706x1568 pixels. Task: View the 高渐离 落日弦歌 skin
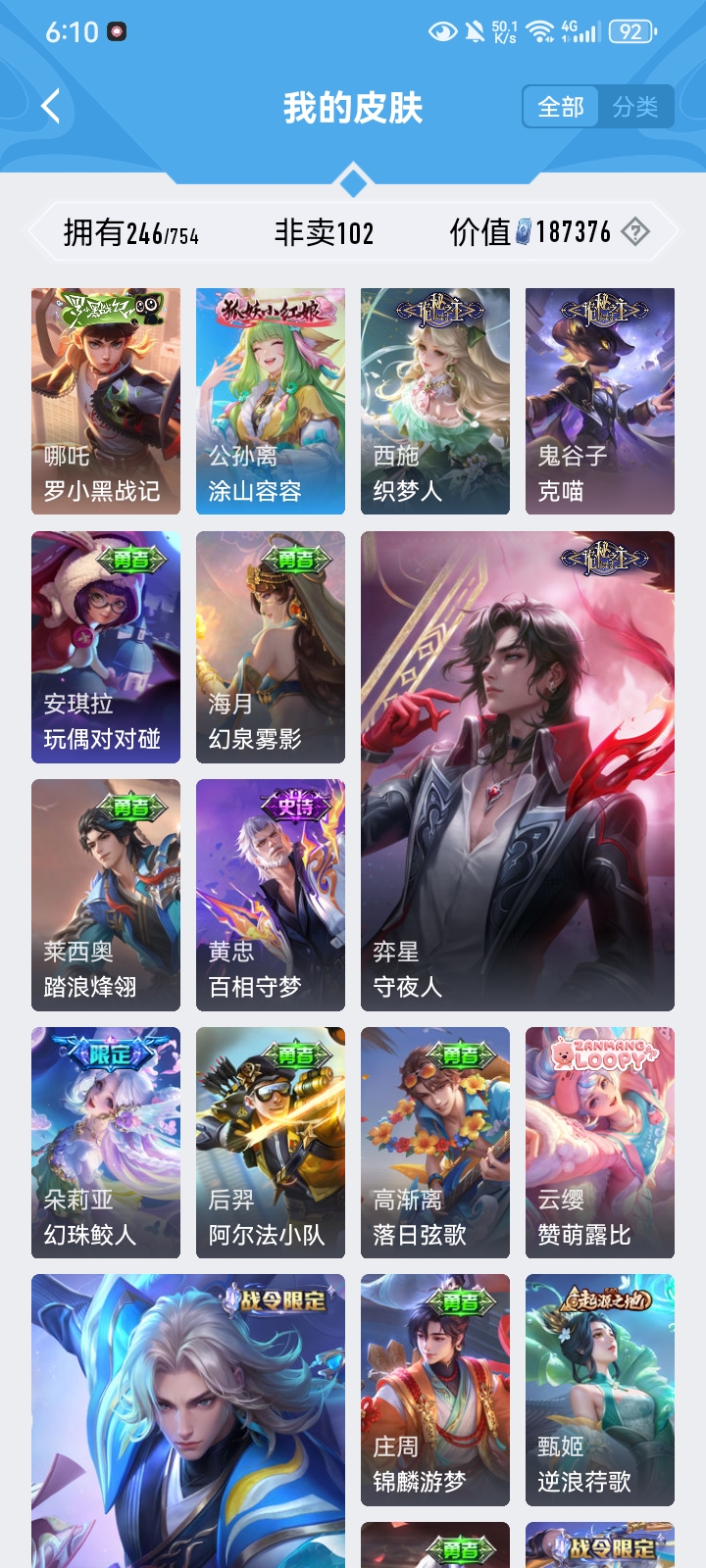[x=435, y=1143]
